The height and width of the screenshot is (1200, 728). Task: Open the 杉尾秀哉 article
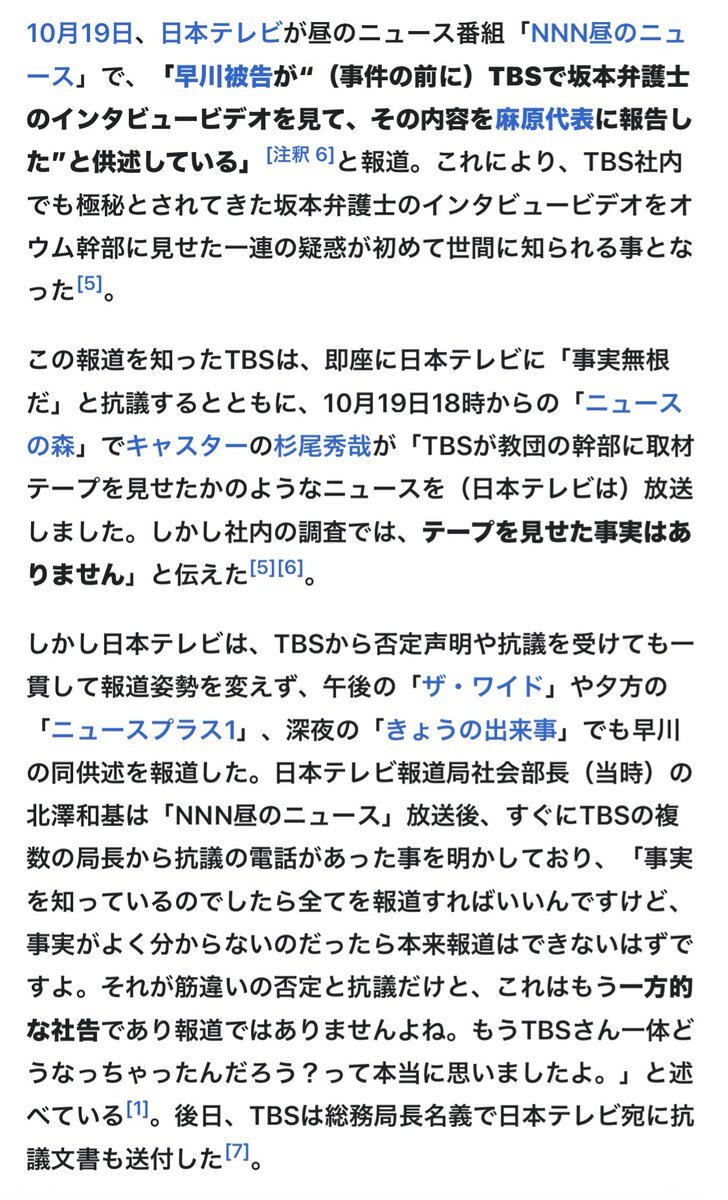point(322,445)
